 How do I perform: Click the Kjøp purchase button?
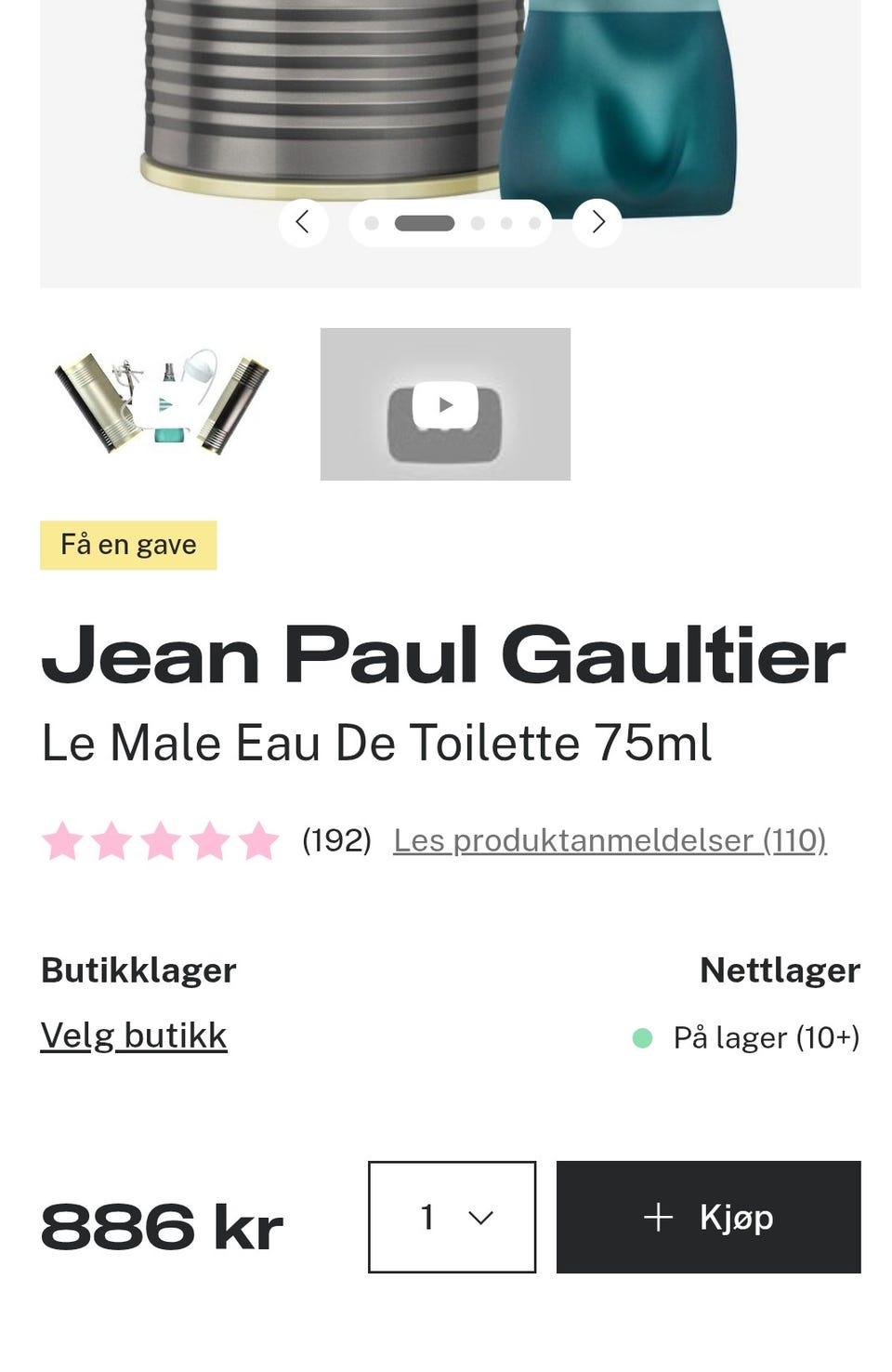point(708,1216)
